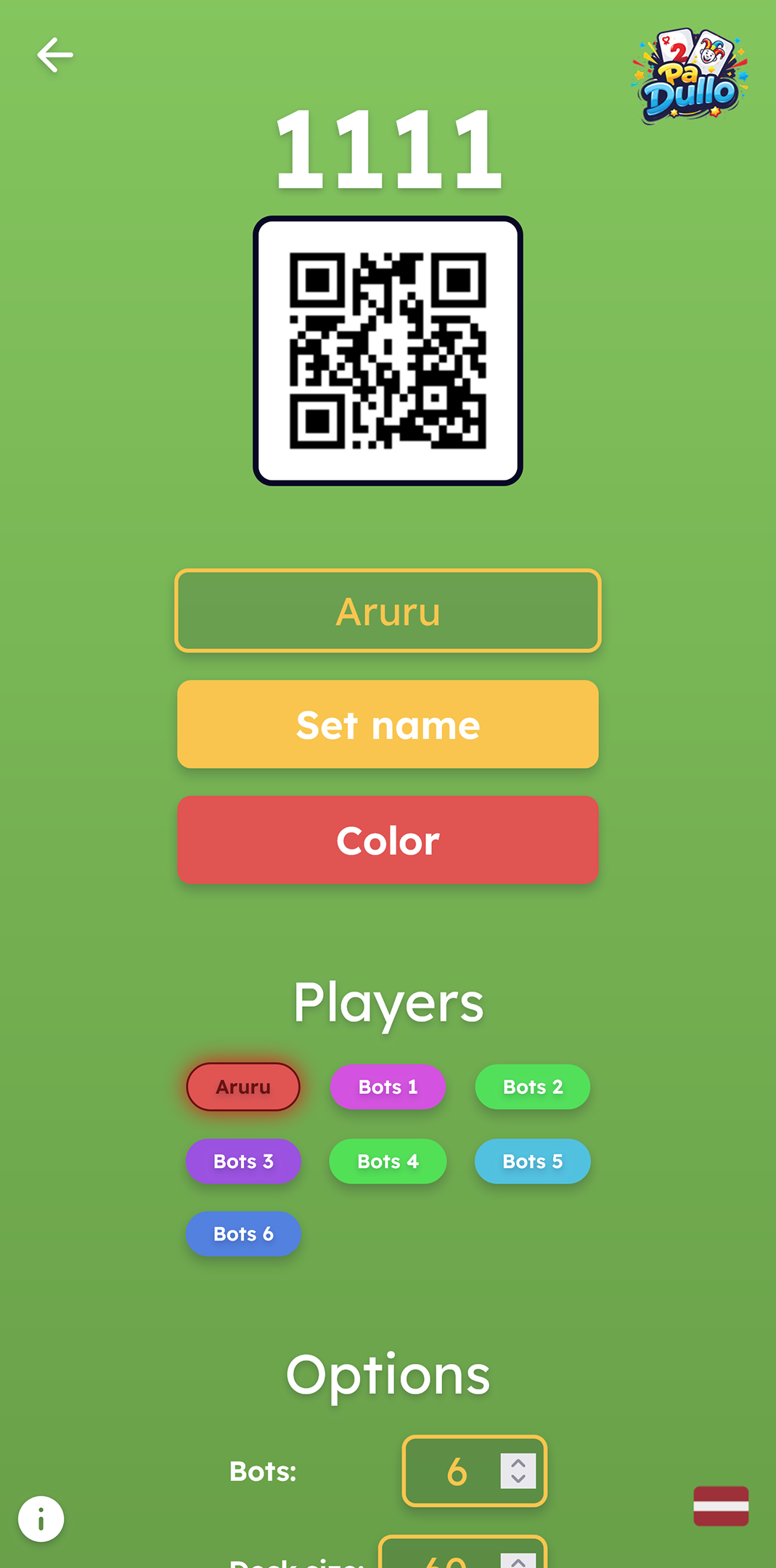
Task: Open the info icon
Action: coord(41,1519)
